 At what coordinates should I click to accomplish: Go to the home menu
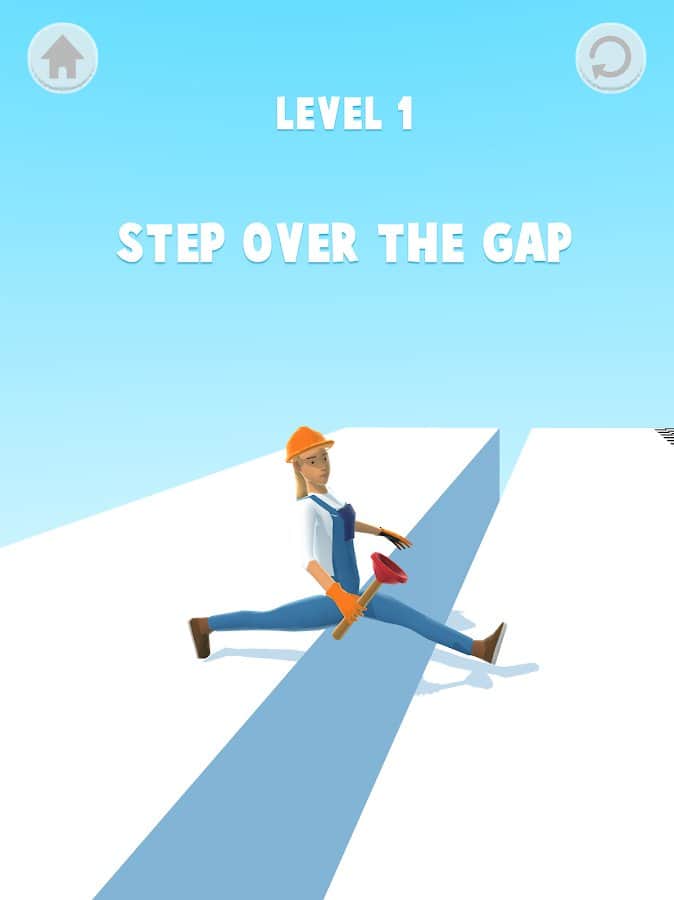(x=62, y=58)
